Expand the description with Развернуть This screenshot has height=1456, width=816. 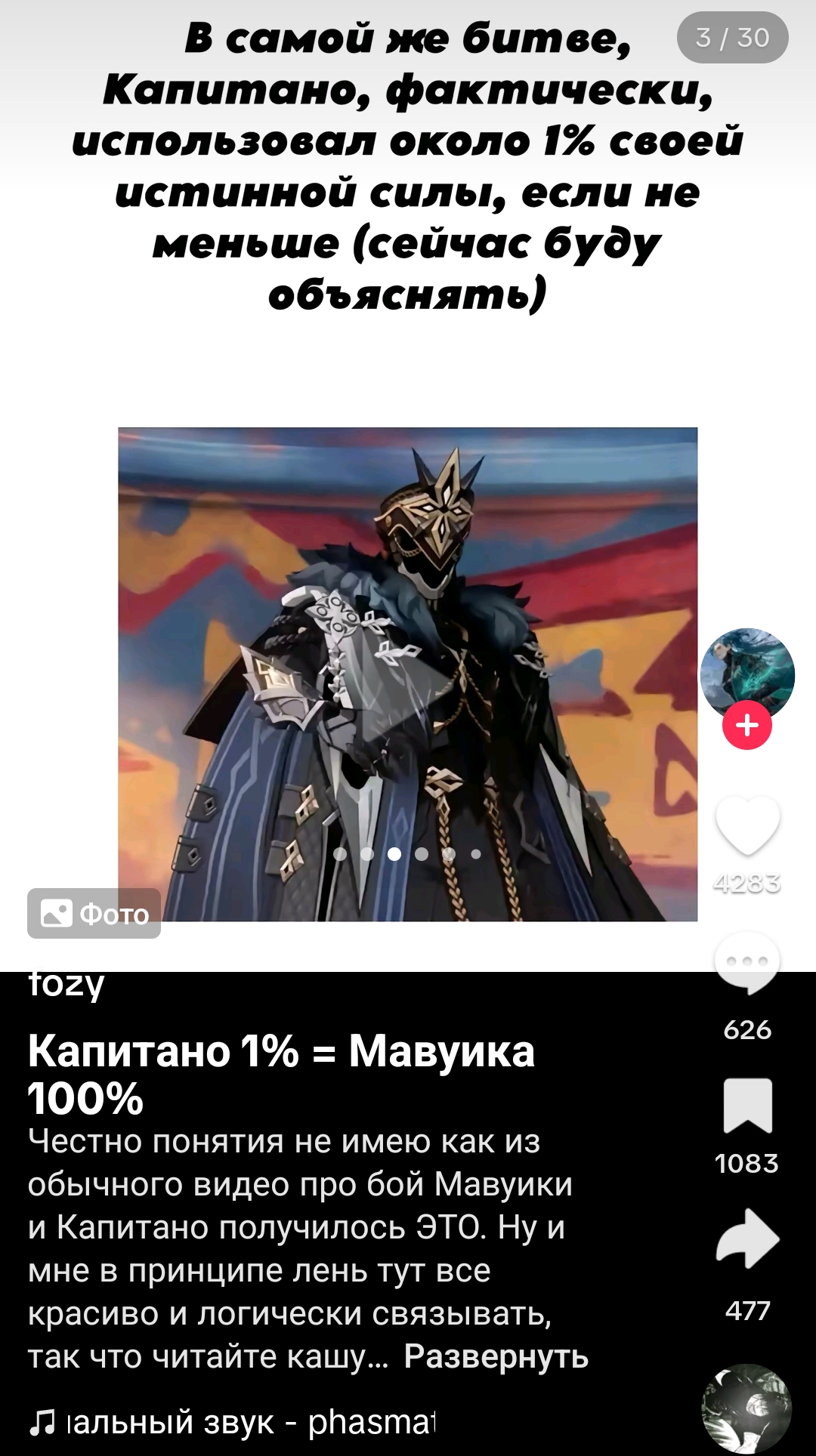[496, 1357]
